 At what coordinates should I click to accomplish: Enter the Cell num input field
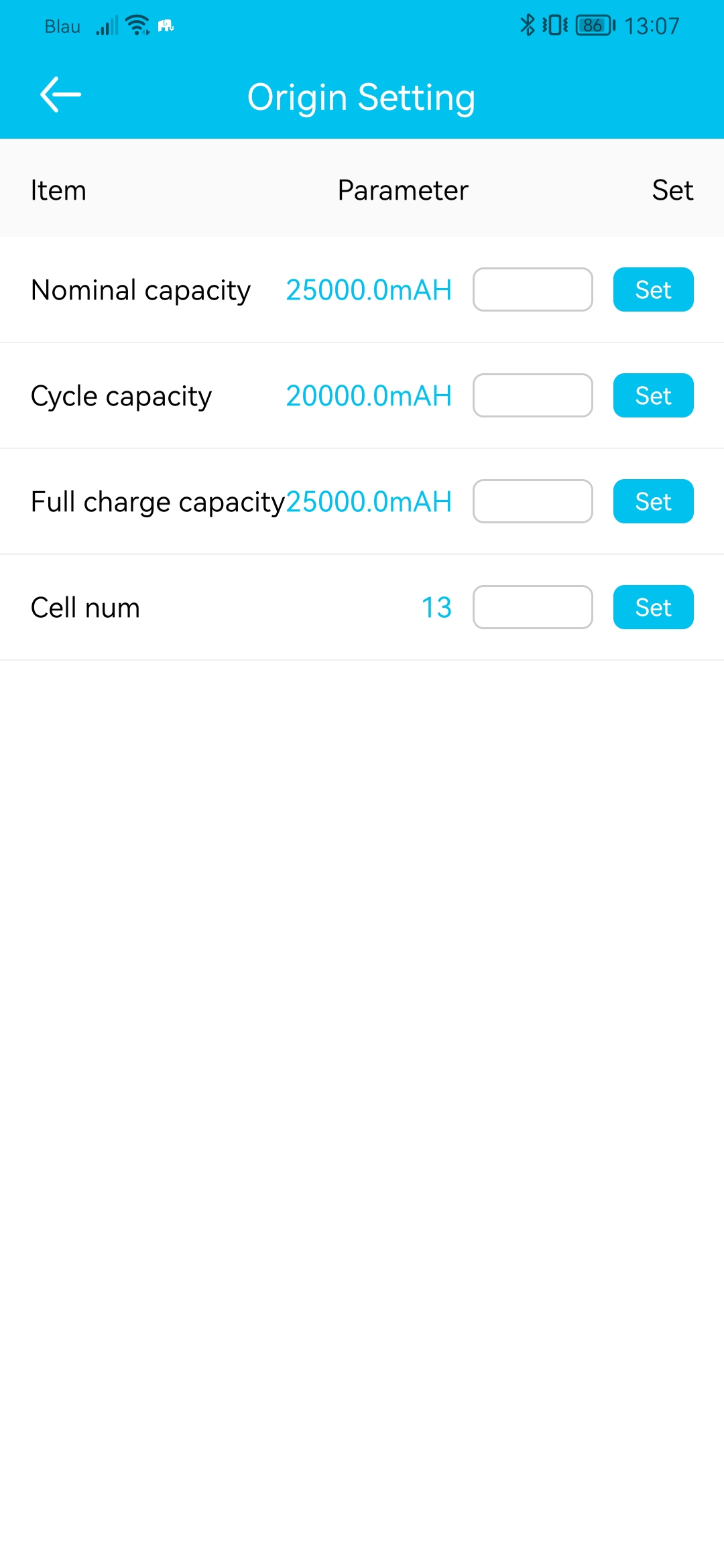coord(532,607)
